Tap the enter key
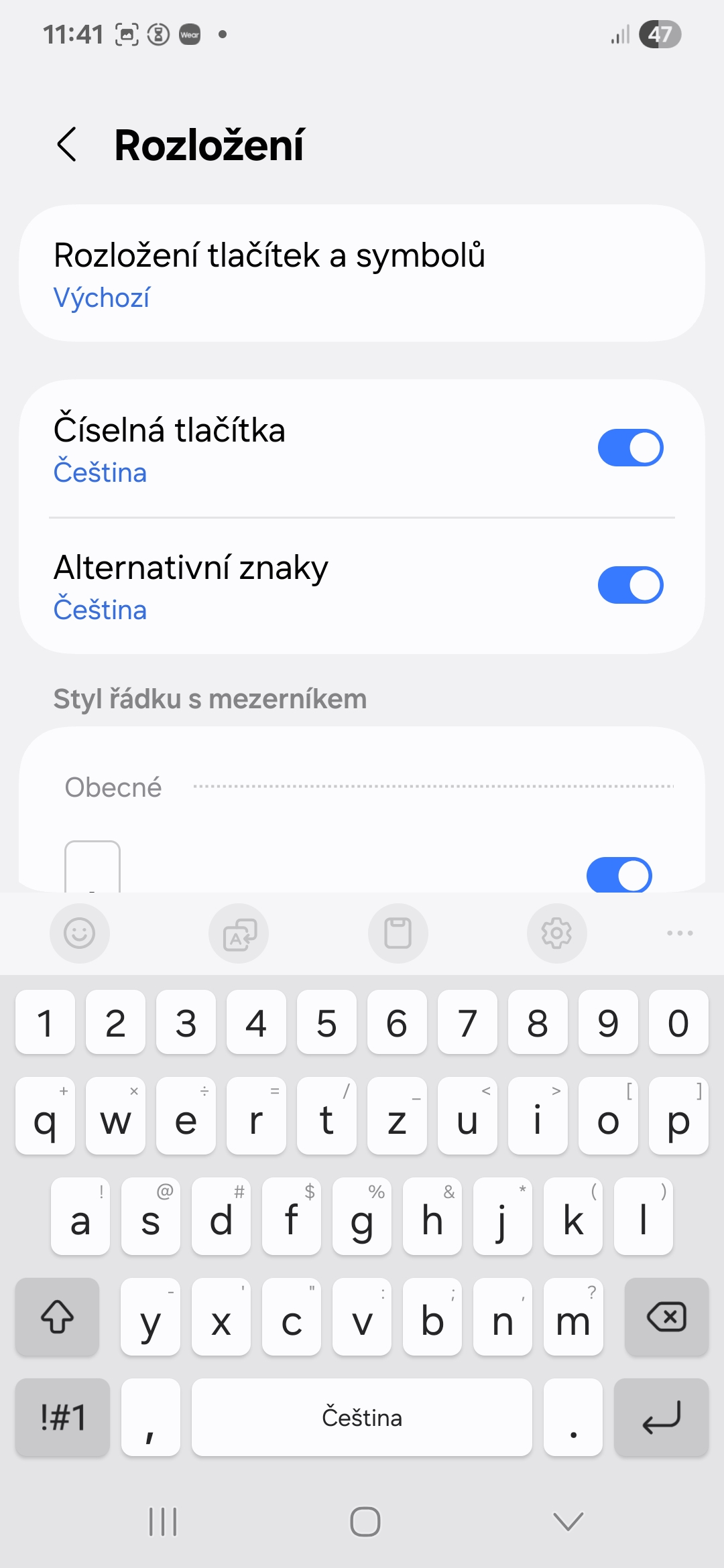Screen dimensions: 724x1568 [661, 1417]
